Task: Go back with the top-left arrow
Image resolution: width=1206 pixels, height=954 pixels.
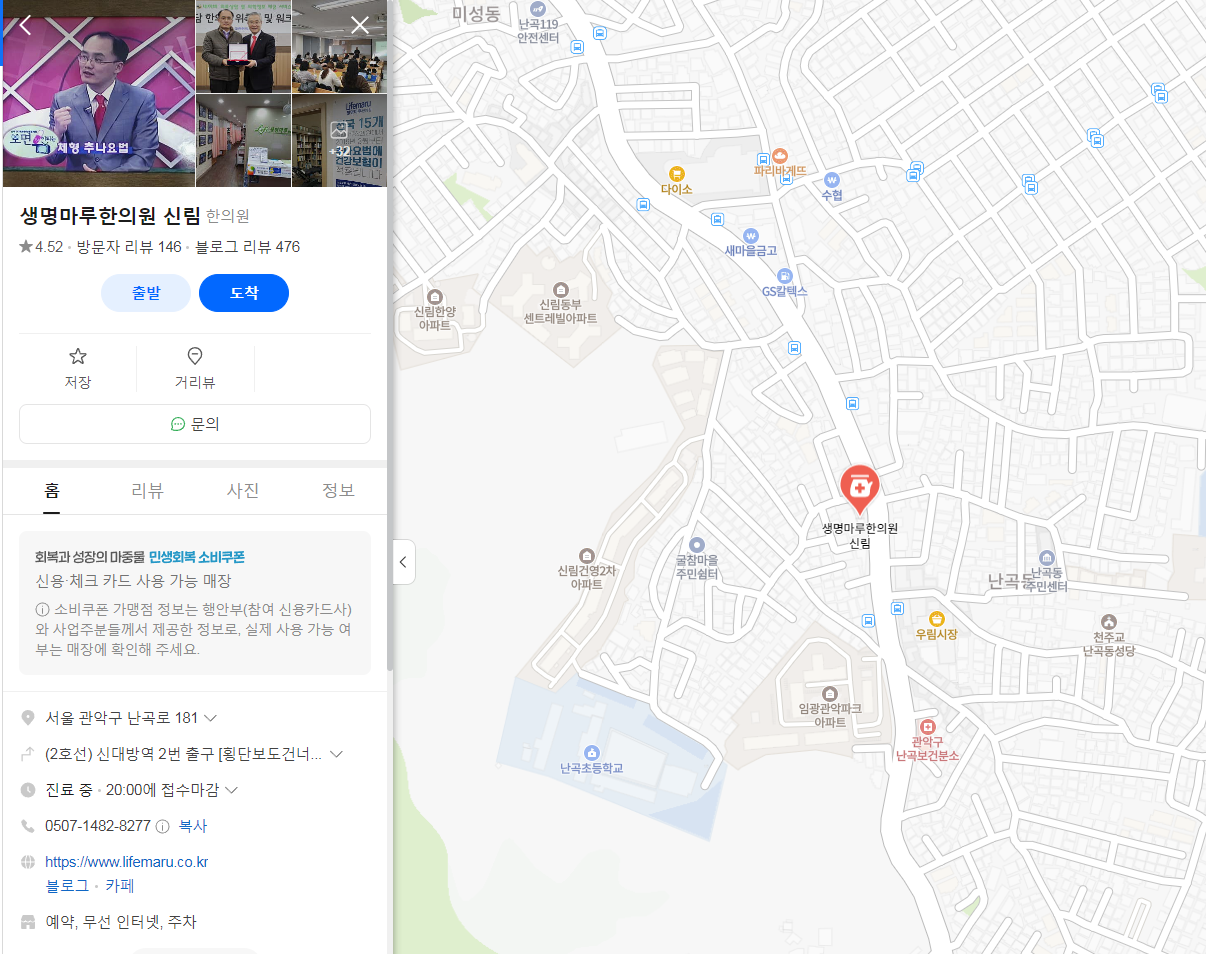Action: [25, 26]
